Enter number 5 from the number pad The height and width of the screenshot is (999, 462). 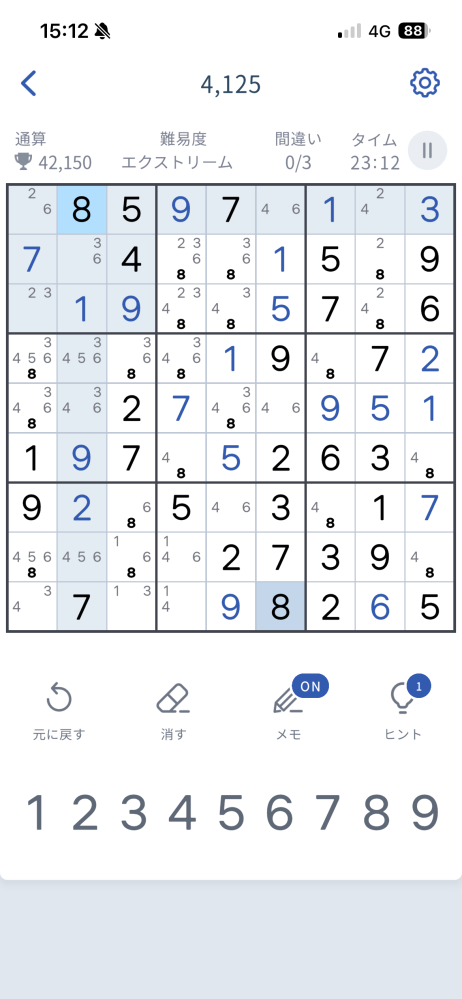[231, 812]
